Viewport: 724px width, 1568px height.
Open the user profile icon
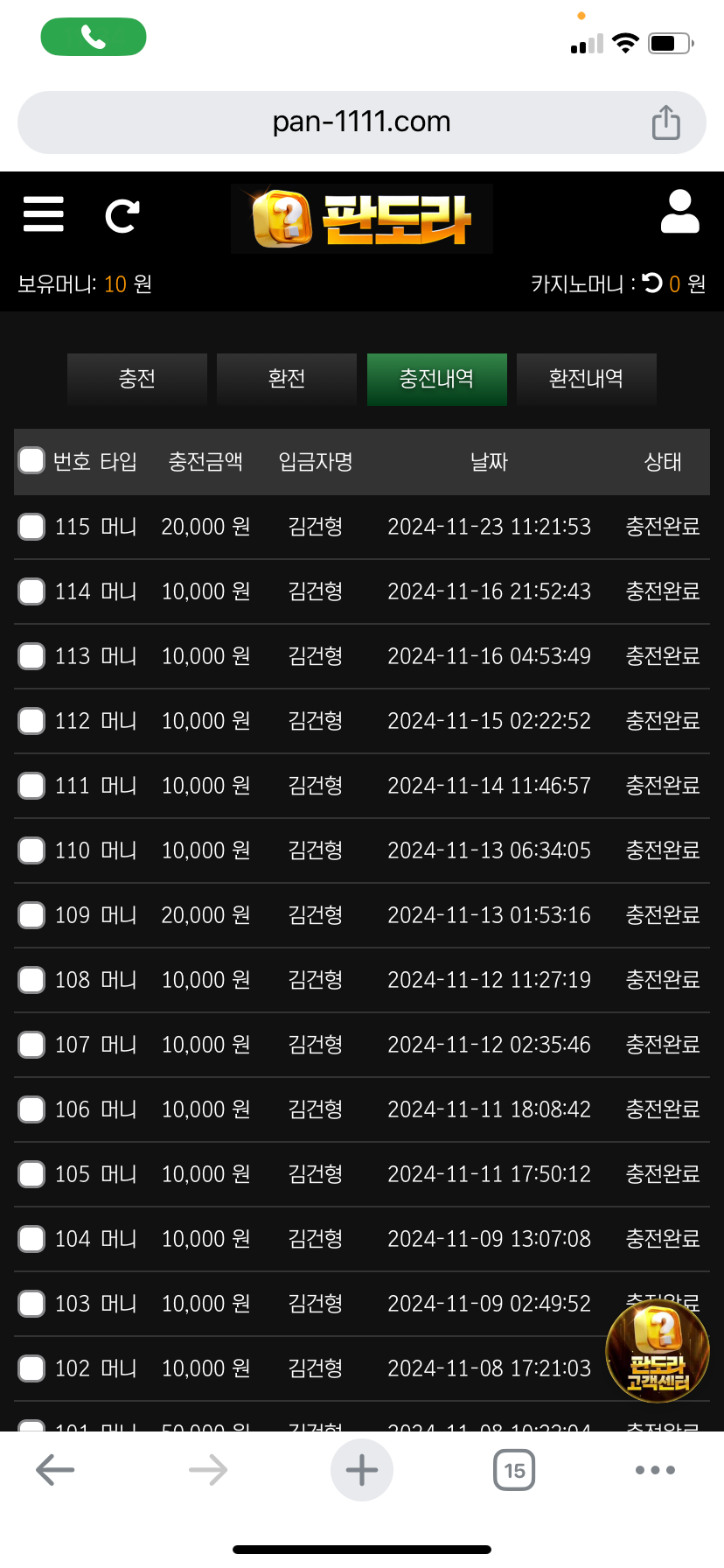pyautogui.click(x=679, y=213)
